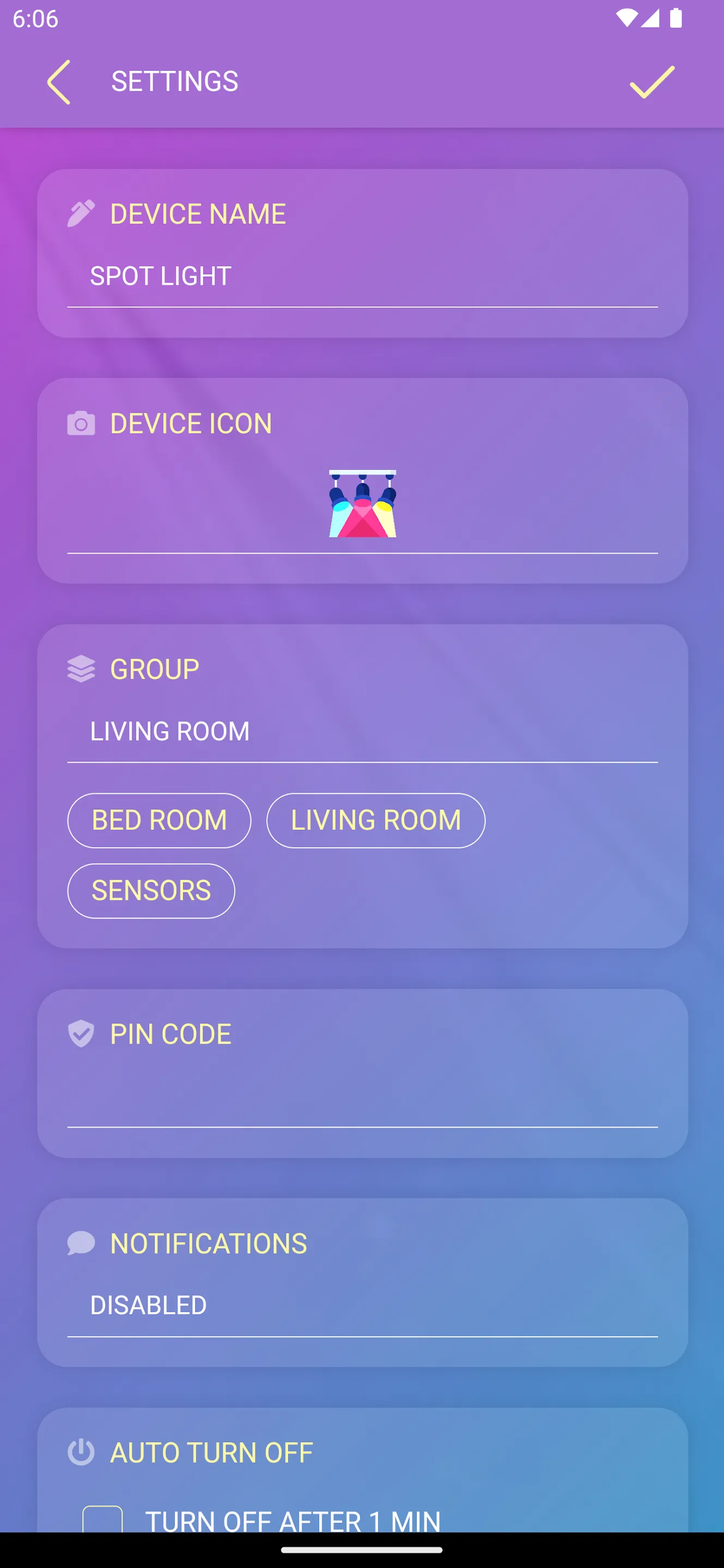Image resolution: width=724 pixels, height=1568 pixels.
Task: Click the pencil icon beside DEVICE NAME
Action: click(x=82, y=212)
